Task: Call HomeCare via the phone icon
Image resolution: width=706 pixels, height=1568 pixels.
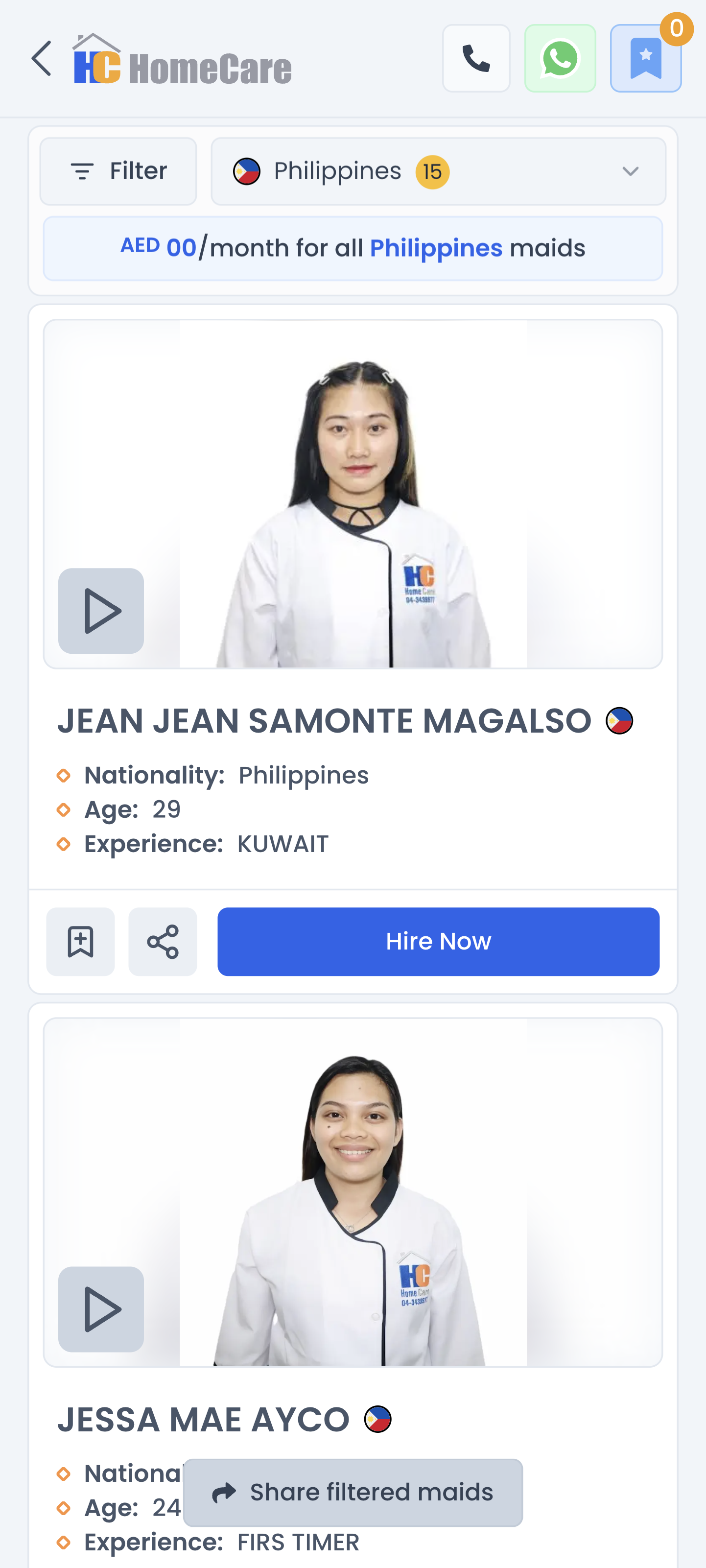Action: 476,58
